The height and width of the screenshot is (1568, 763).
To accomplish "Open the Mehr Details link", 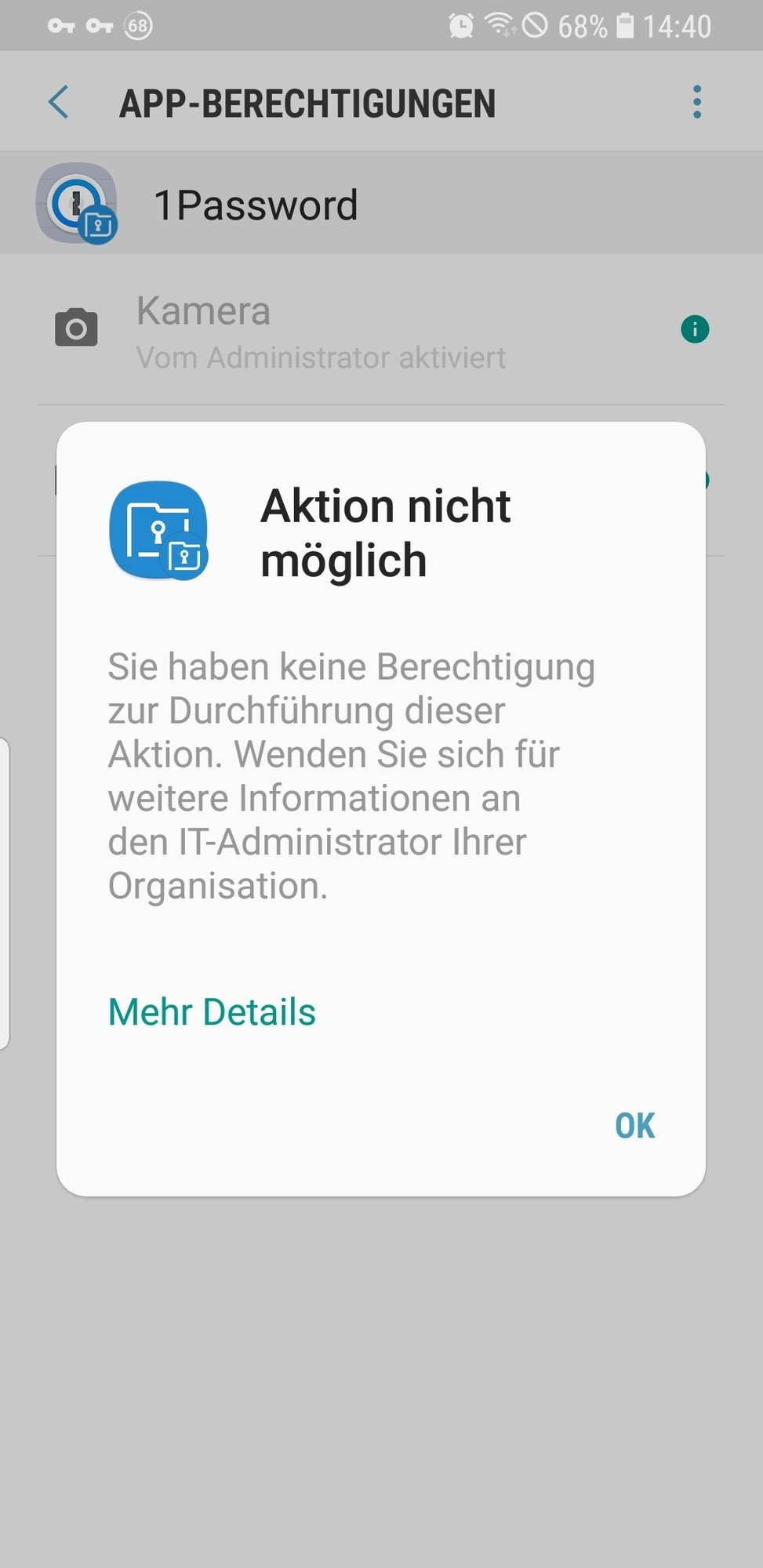I will click(x=212, y=1012).
